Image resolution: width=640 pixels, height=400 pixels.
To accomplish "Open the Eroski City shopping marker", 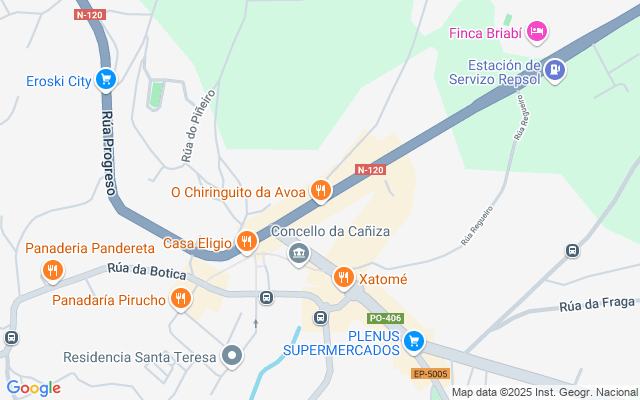I will pos(107,79).
